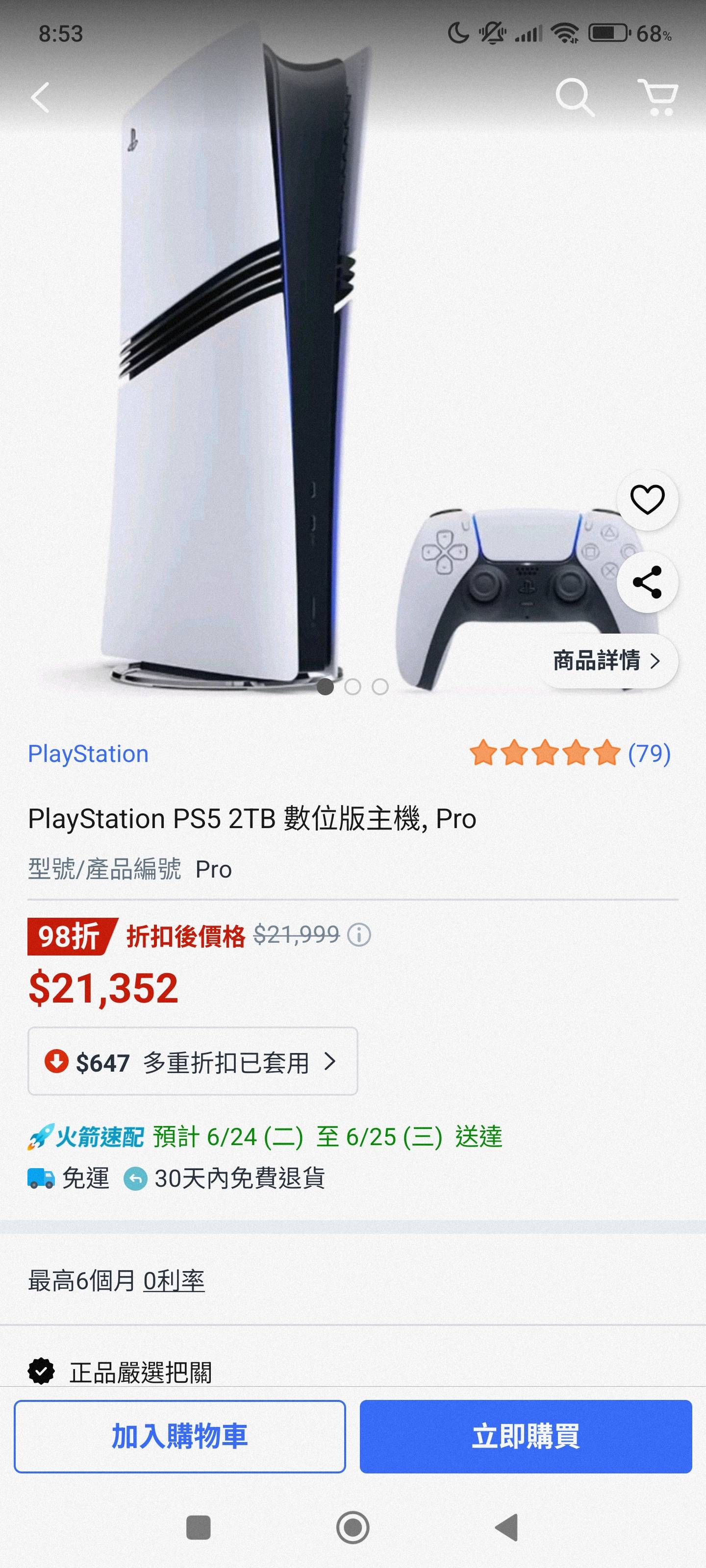Jump to second product image dot
The image size is (706, 1568).
(x=353, y=686)
